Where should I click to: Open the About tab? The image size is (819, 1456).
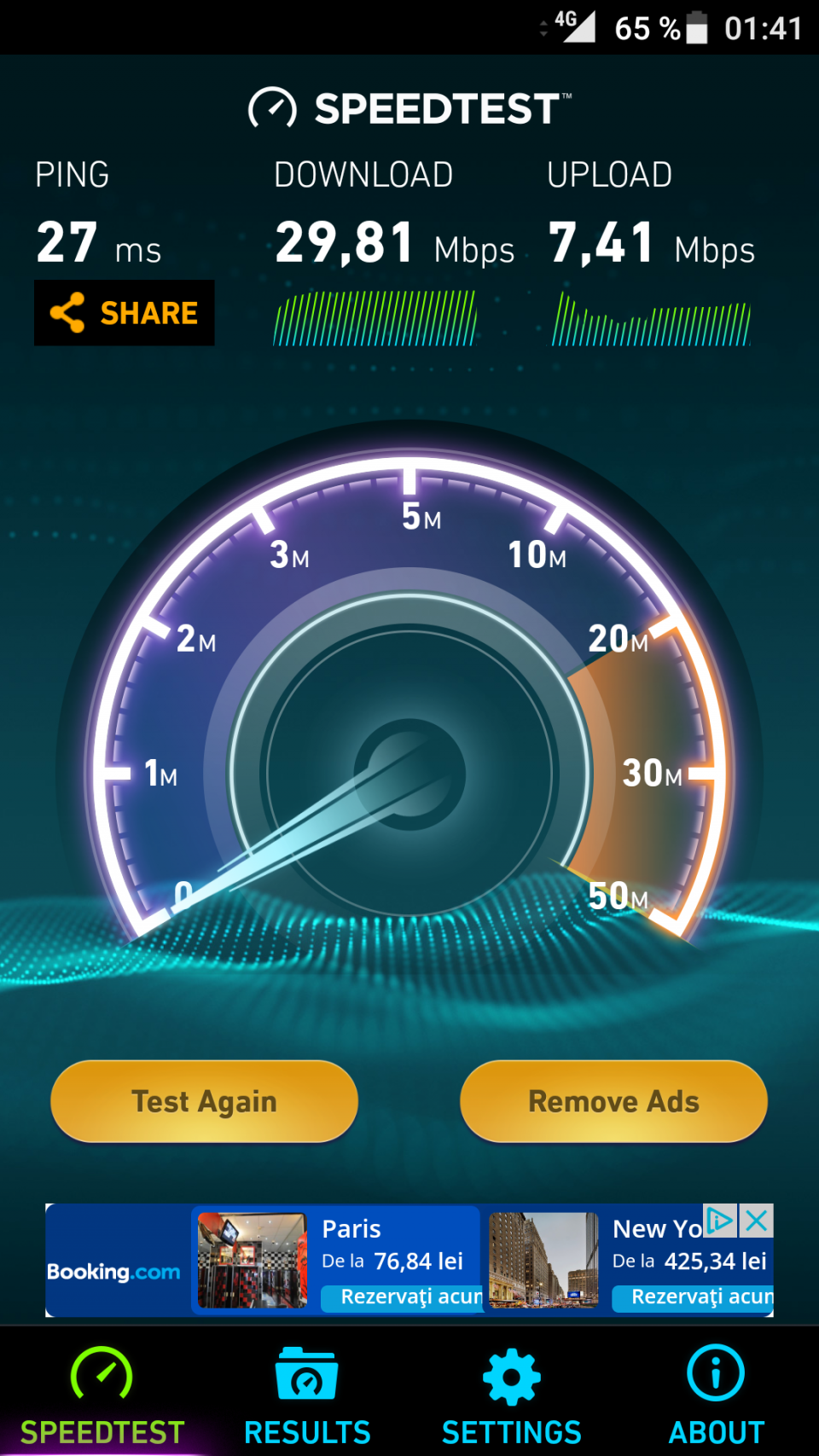click(x=716, y=1395)
